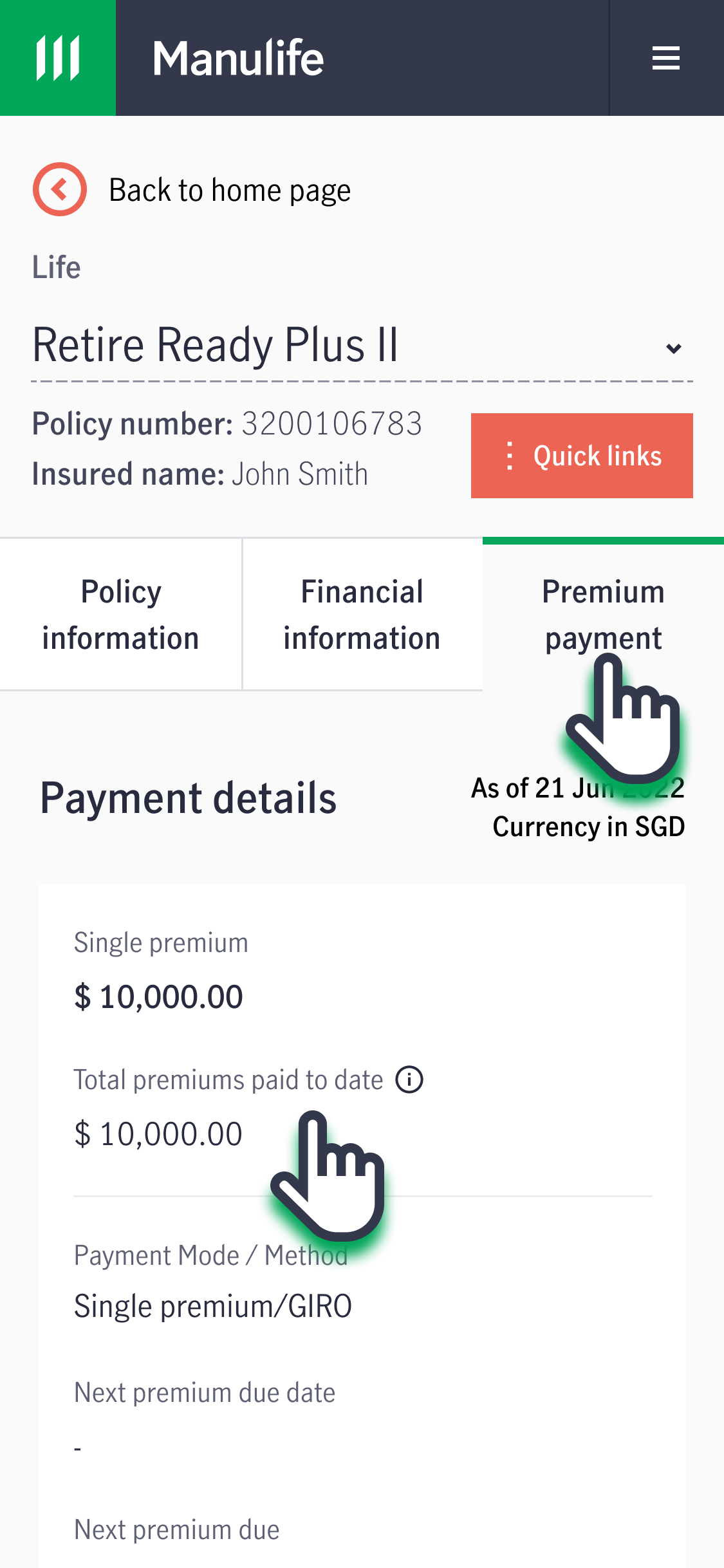724x1568 pixels.
Task: Show info about total premiums paid to date
Action: click(x=409, y=1079)
